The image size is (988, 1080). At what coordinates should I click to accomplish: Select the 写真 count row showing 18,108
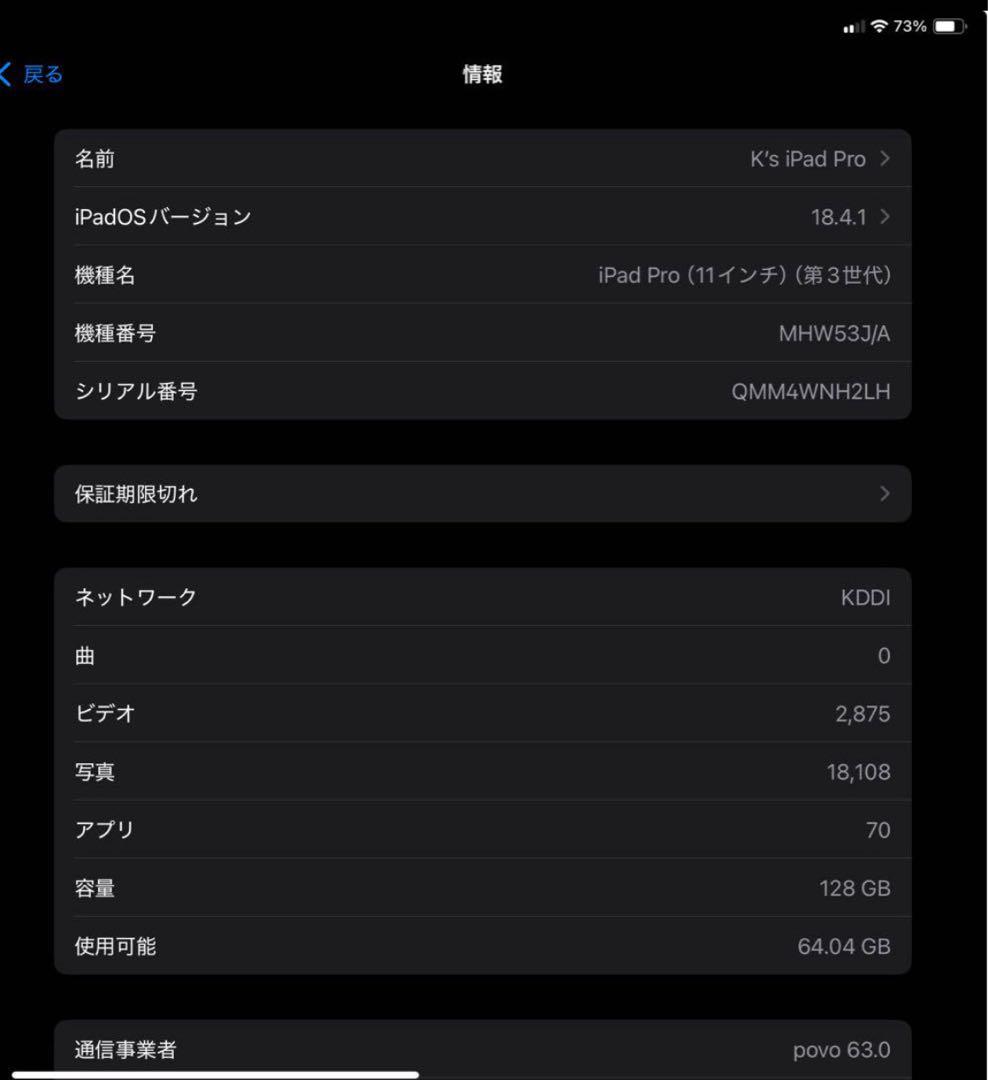[x=485, y=771]
